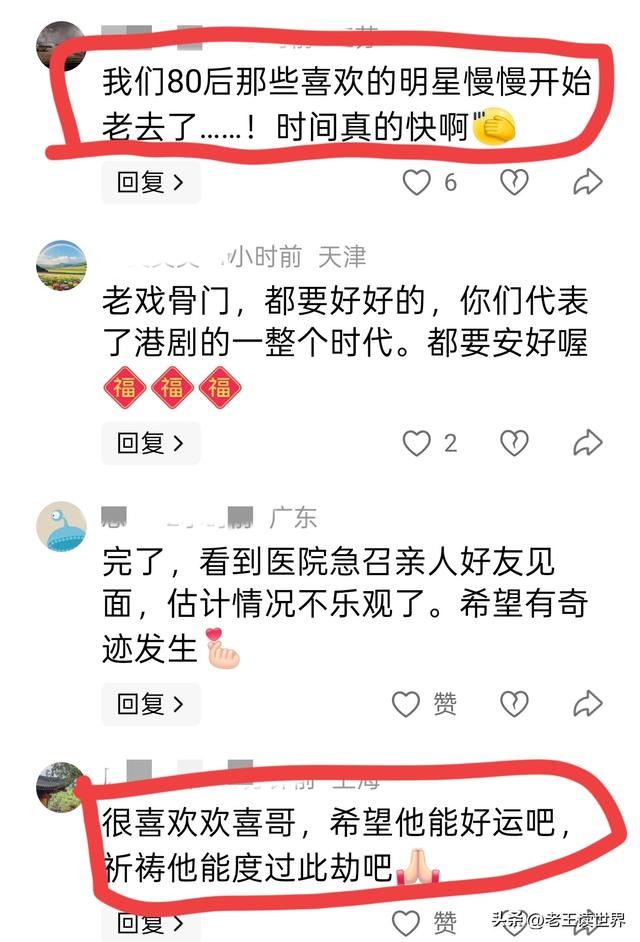Like the 广东 comment about 医院急召亲人
This screenshot has height=942, width=640.
coord(406,704)
